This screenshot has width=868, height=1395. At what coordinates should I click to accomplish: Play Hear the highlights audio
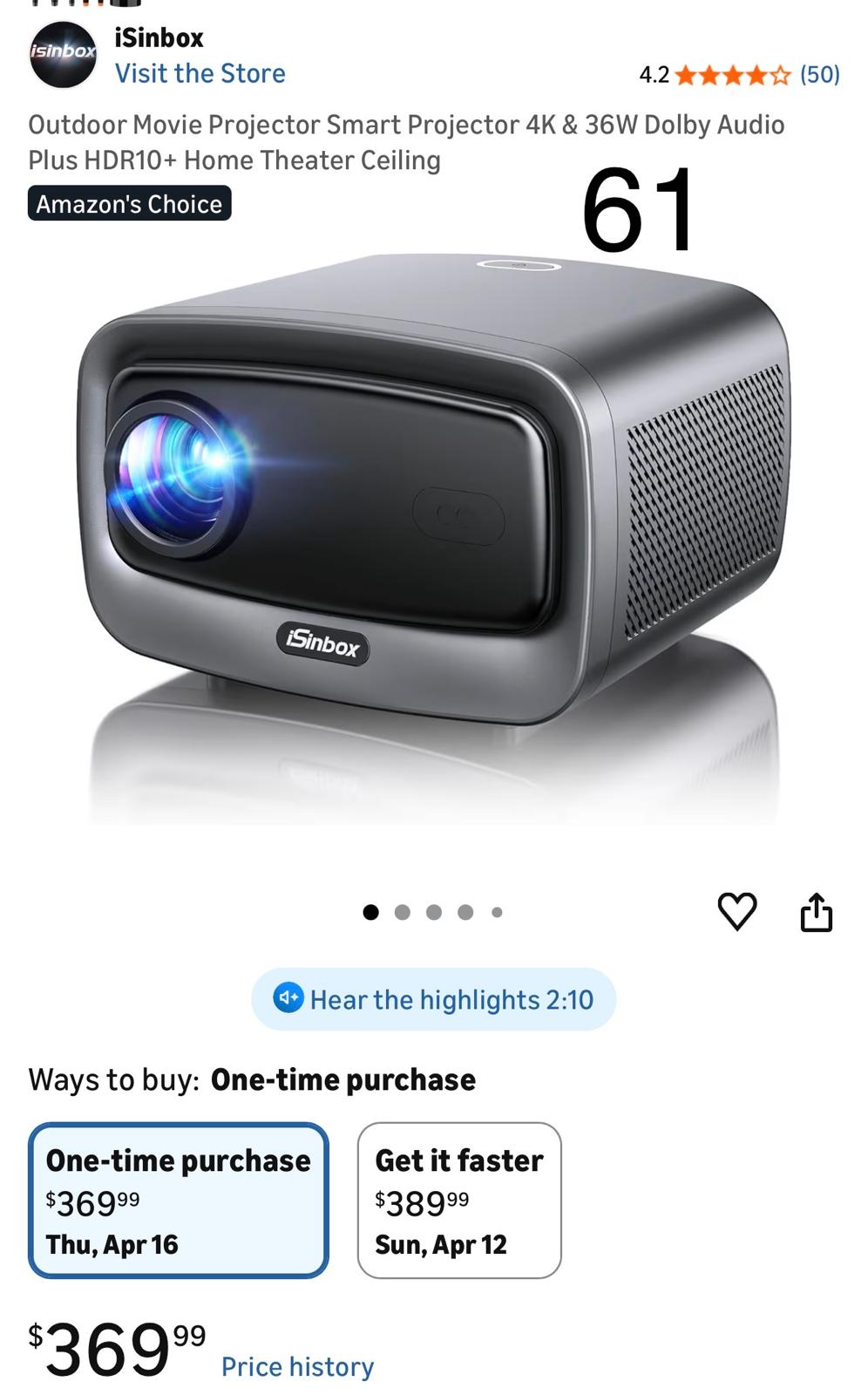(x=434, y=999)
